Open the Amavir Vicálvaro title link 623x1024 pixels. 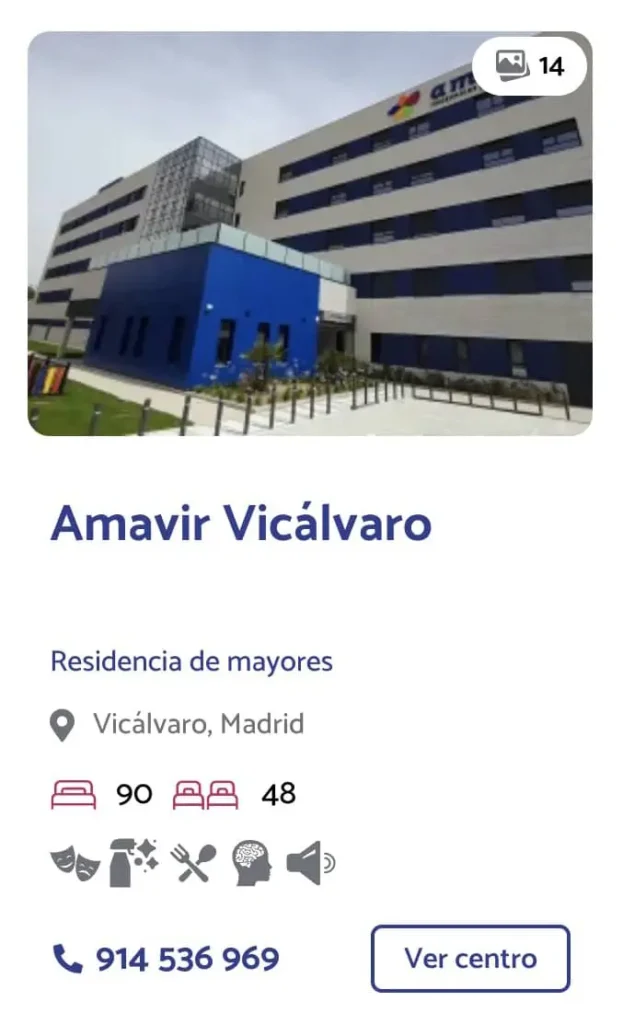[241, 523]
